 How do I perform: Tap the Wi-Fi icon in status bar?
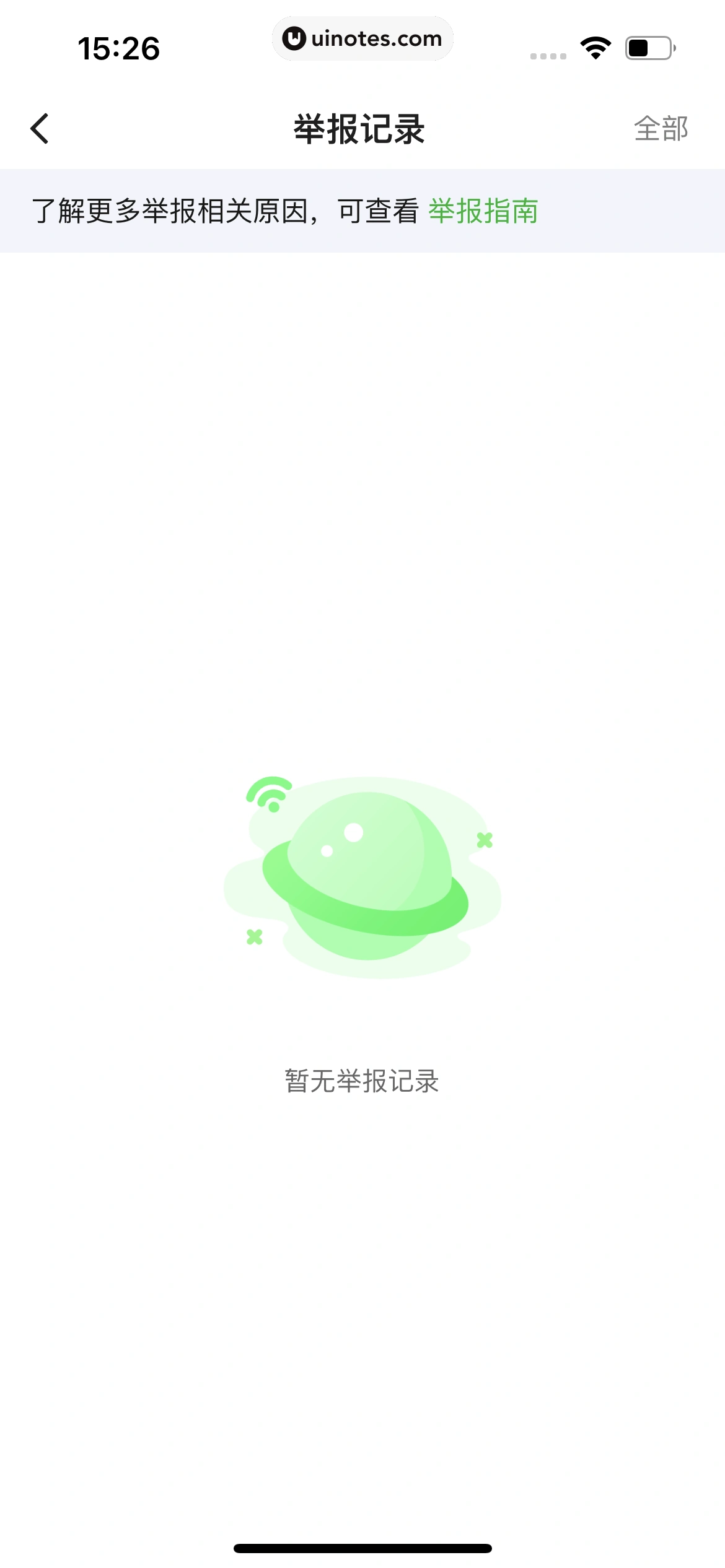point(594,48)
